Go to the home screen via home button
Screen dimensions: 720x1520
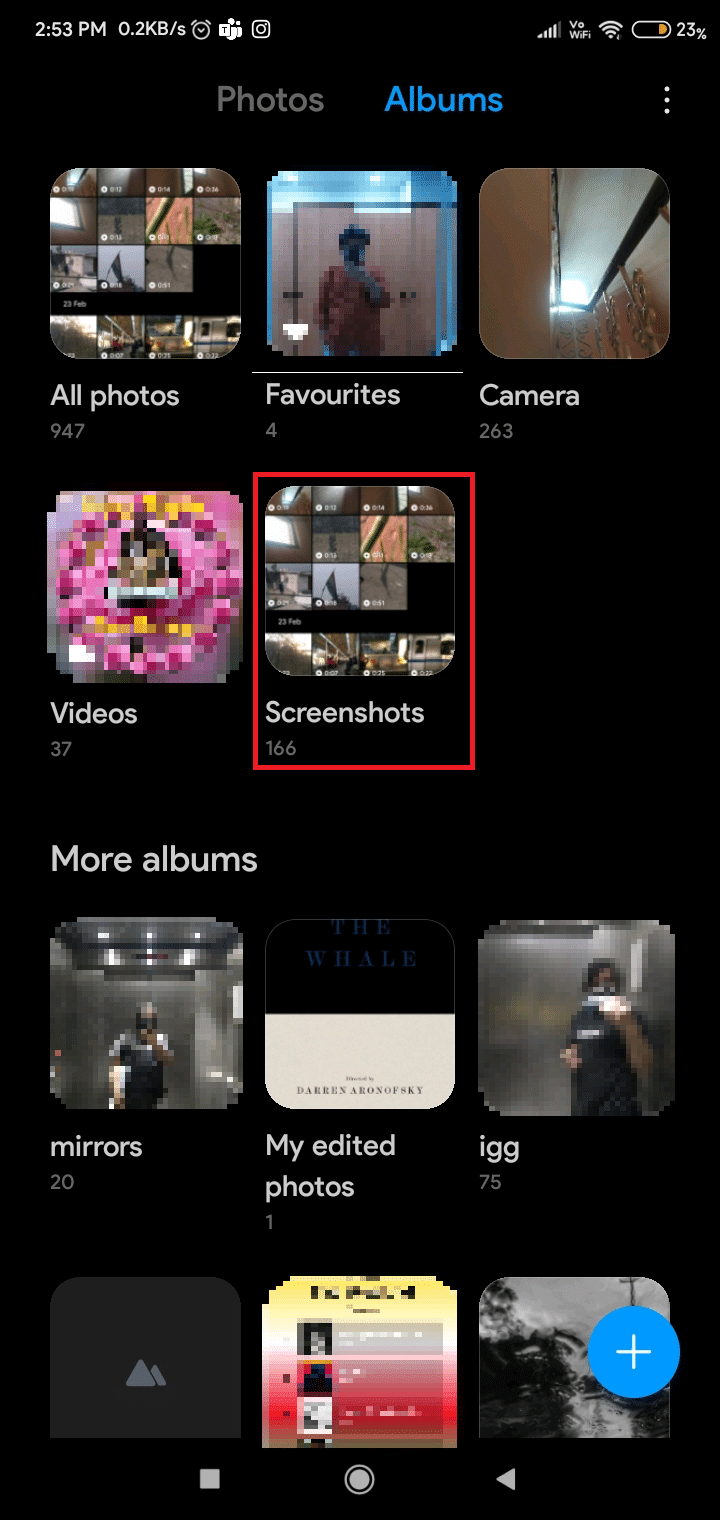tap(359, 1478)
